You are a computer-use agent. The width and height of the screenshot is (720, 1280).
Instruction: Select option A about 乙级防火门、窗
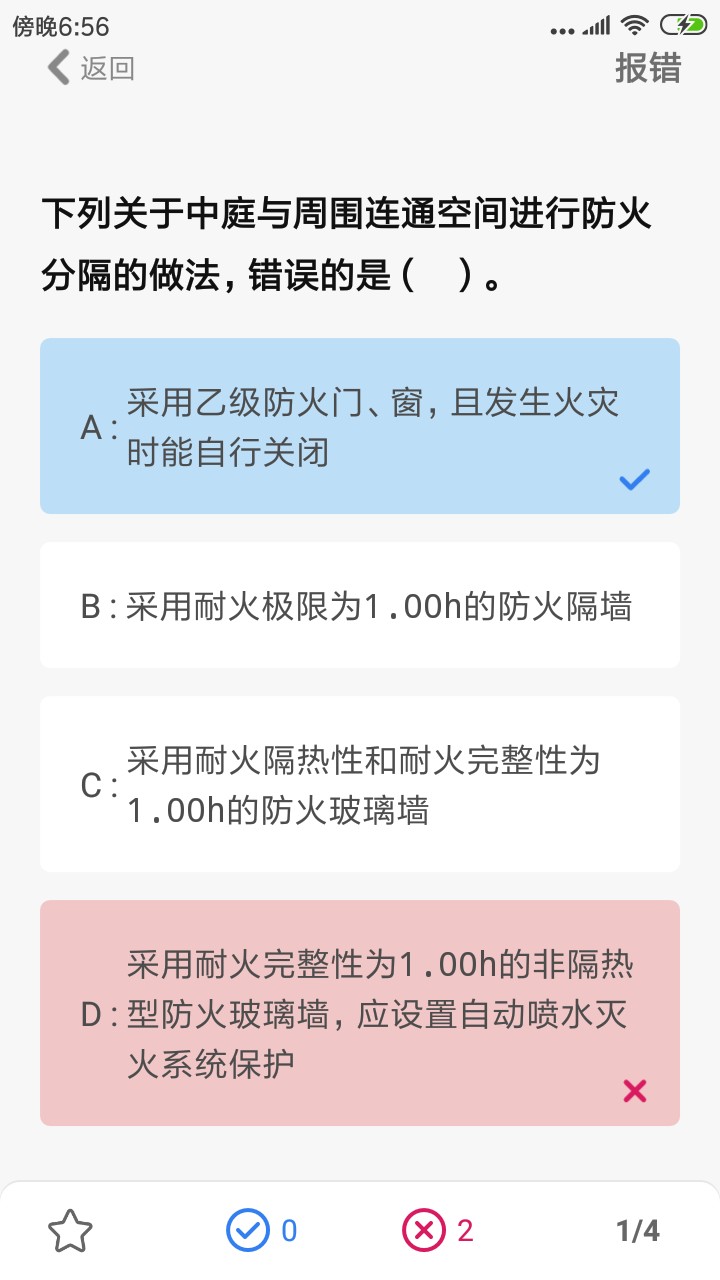360,426
